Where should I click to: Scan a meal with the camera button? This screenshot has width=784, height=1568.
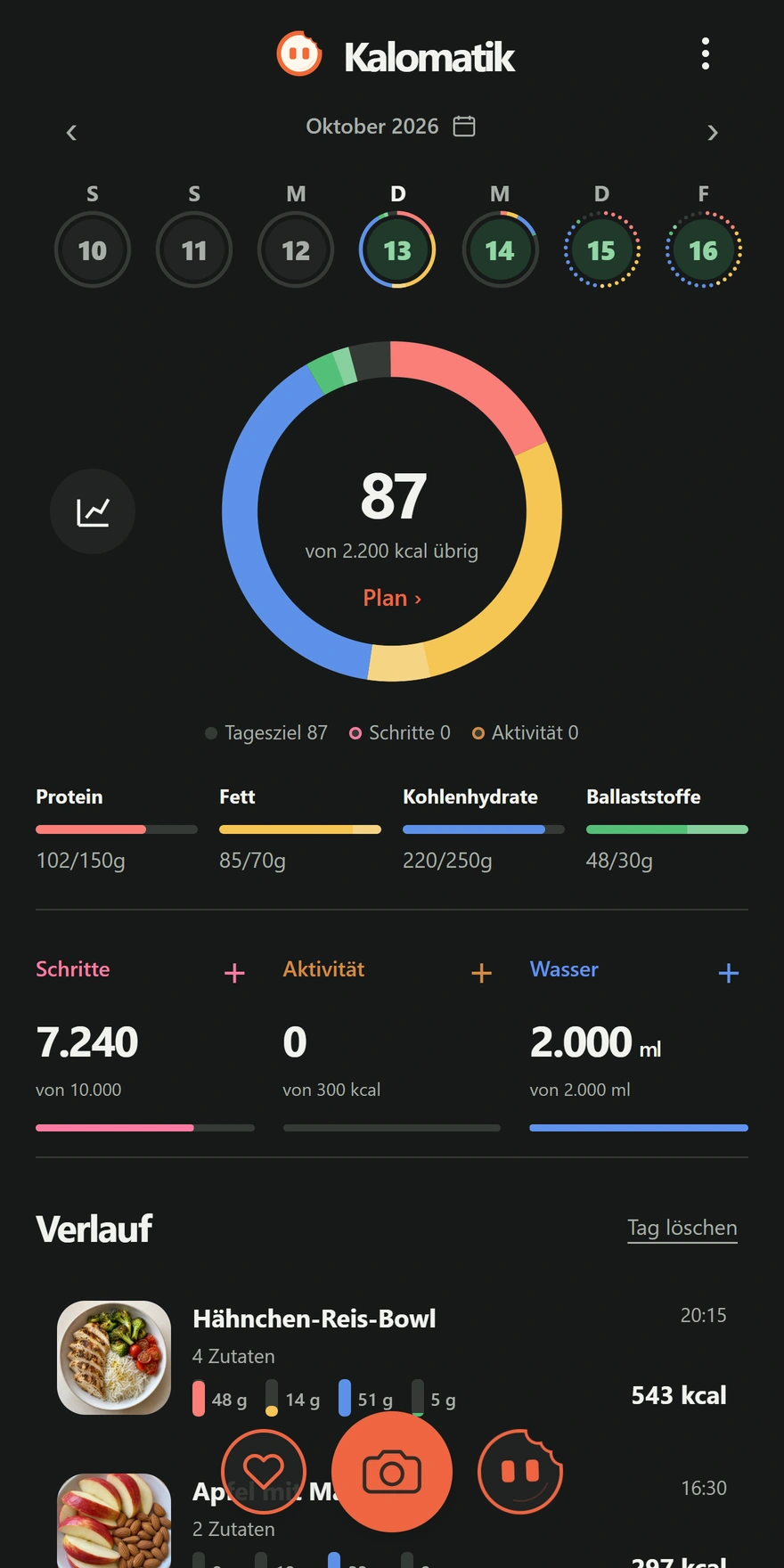tap(392, 1472)
